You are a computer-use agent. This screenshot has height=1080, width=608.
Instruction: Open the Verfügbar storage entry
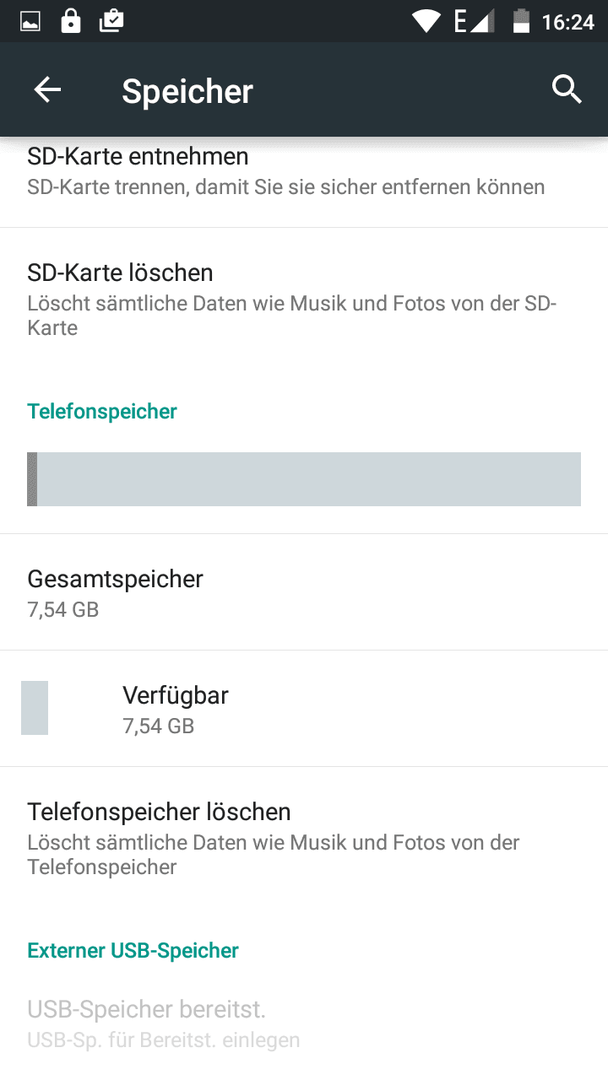click(x=304, y=709)
